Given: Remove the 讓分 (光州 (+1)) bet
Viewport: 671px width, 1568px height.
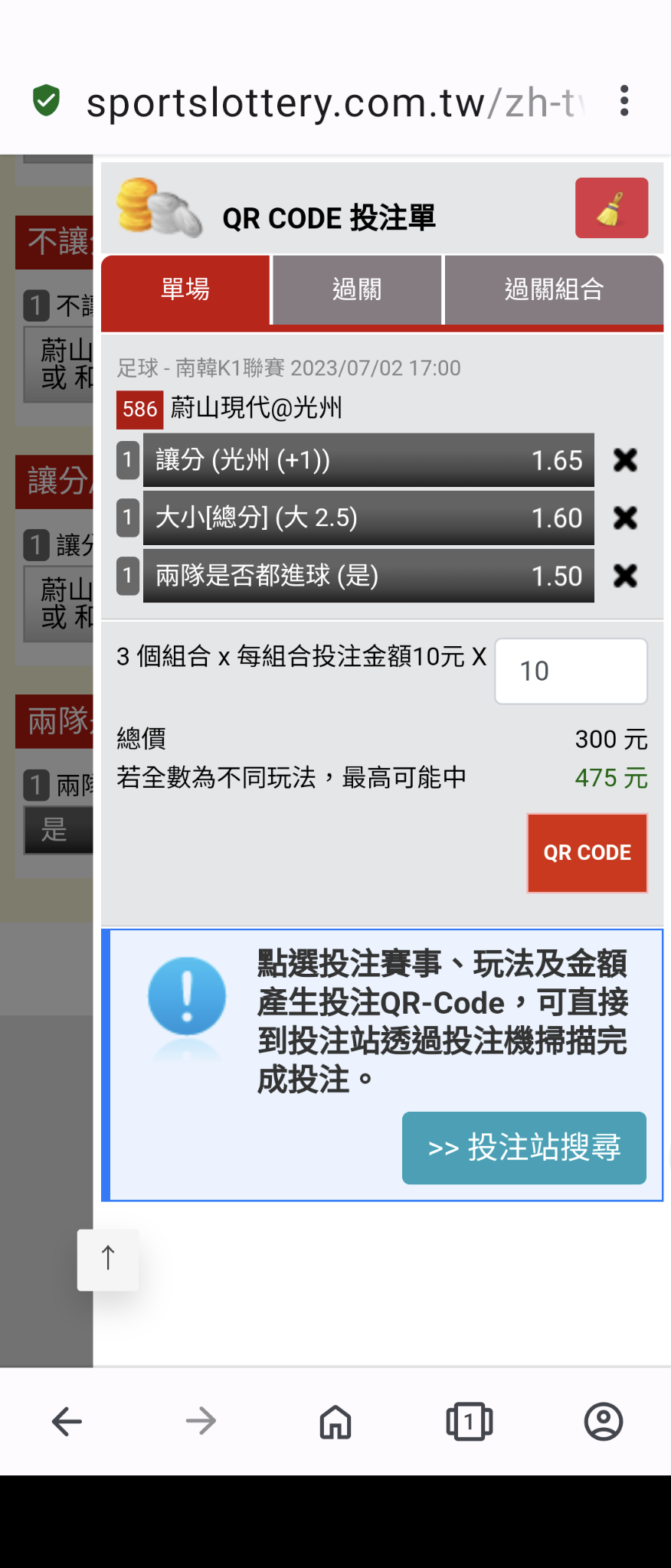Looking at the screenshot, I should pos(625,460).
